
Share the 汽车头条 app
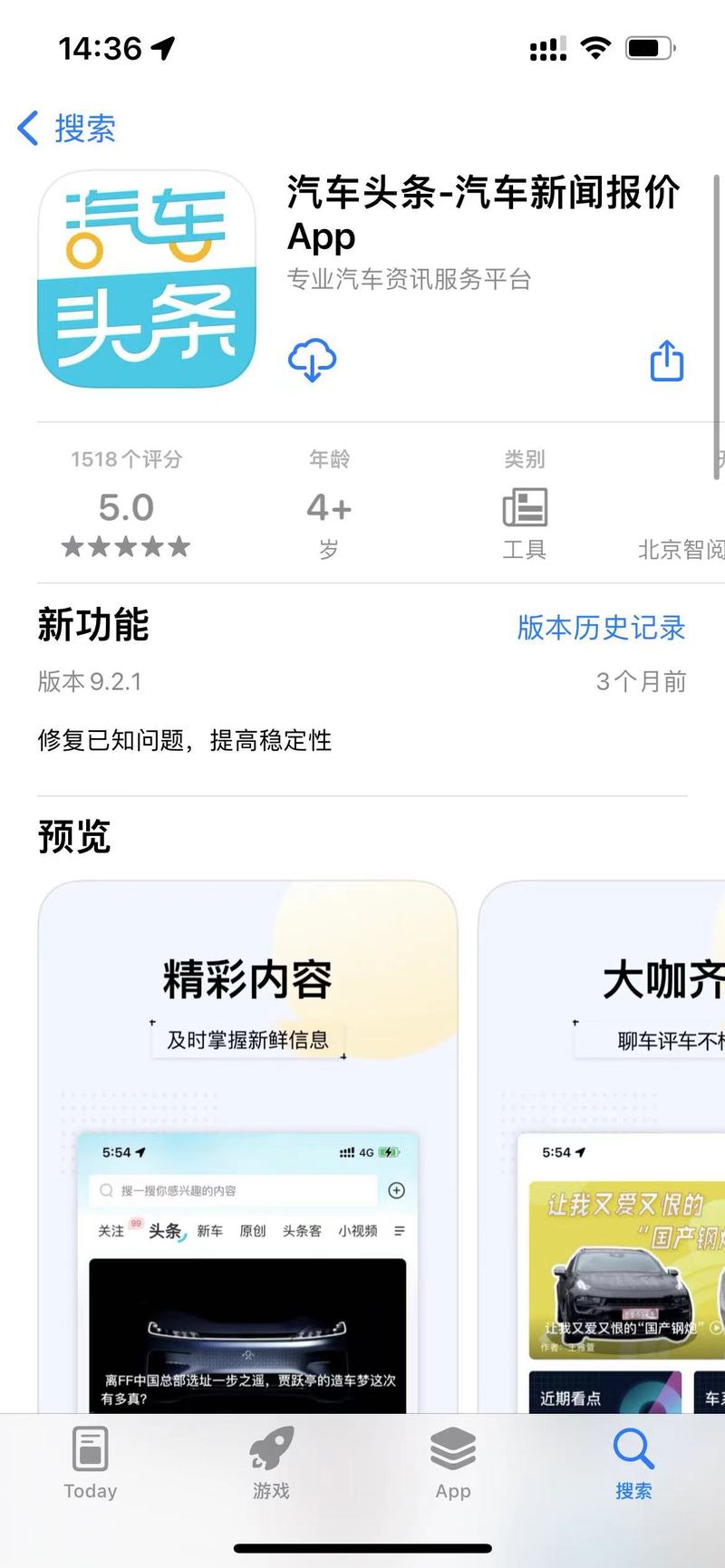click(667, 361)
